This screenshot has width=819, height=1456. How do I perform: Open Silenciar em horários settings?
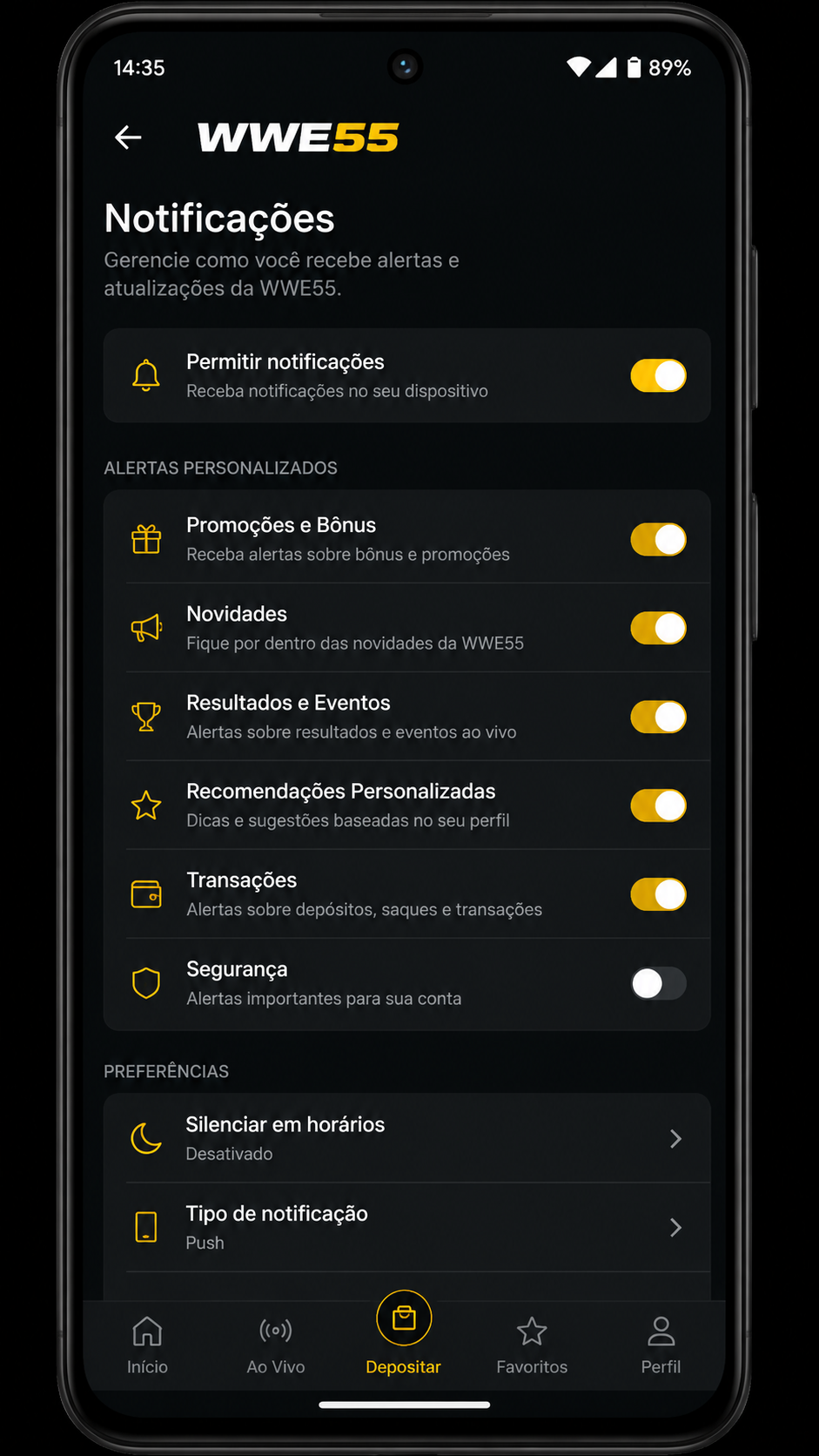click(407, 1138)
